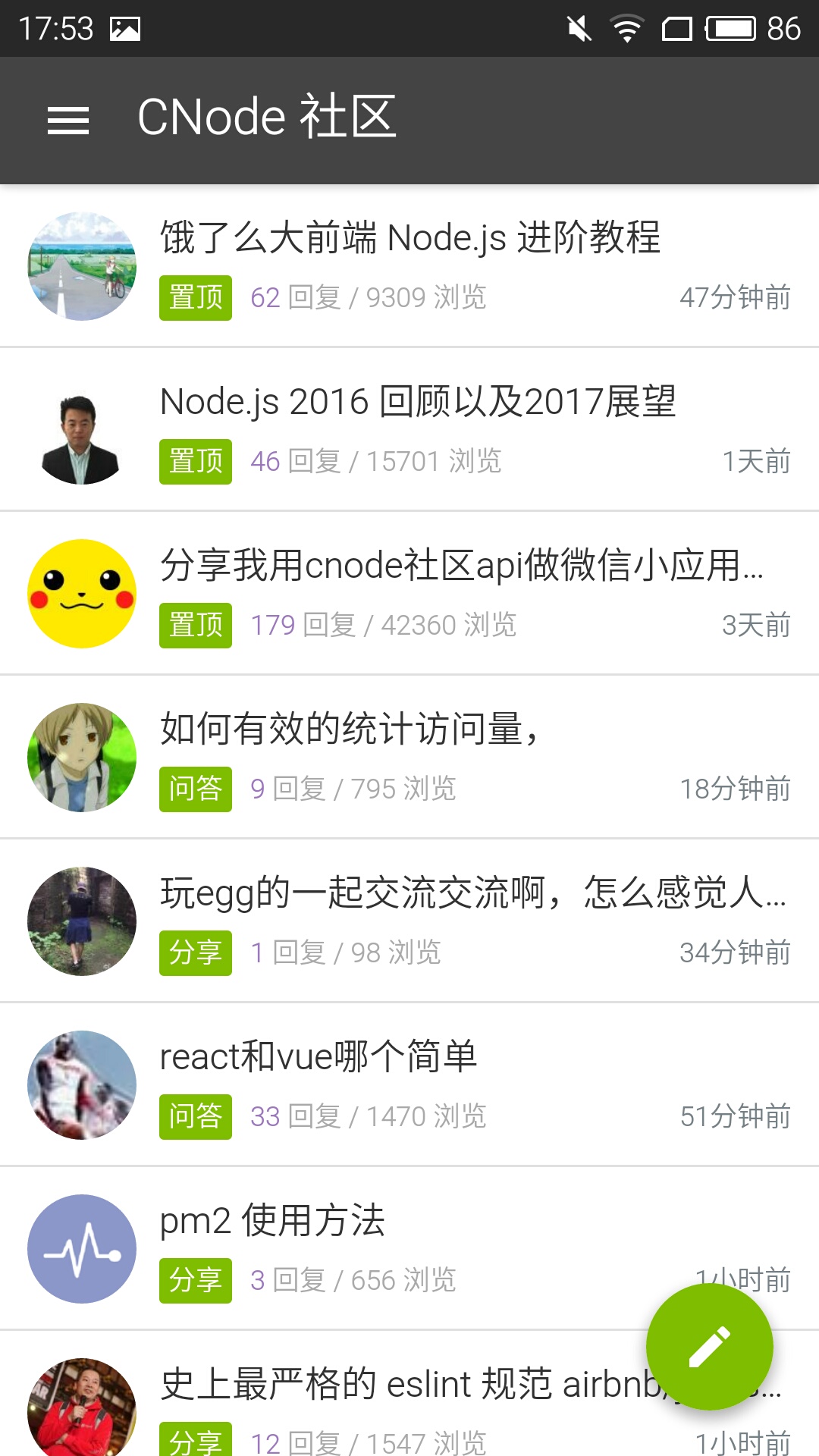Open topic react和vue哪个简单
The width and height of the screenshot is (819, 1456).
click(x=318, y=1057)
